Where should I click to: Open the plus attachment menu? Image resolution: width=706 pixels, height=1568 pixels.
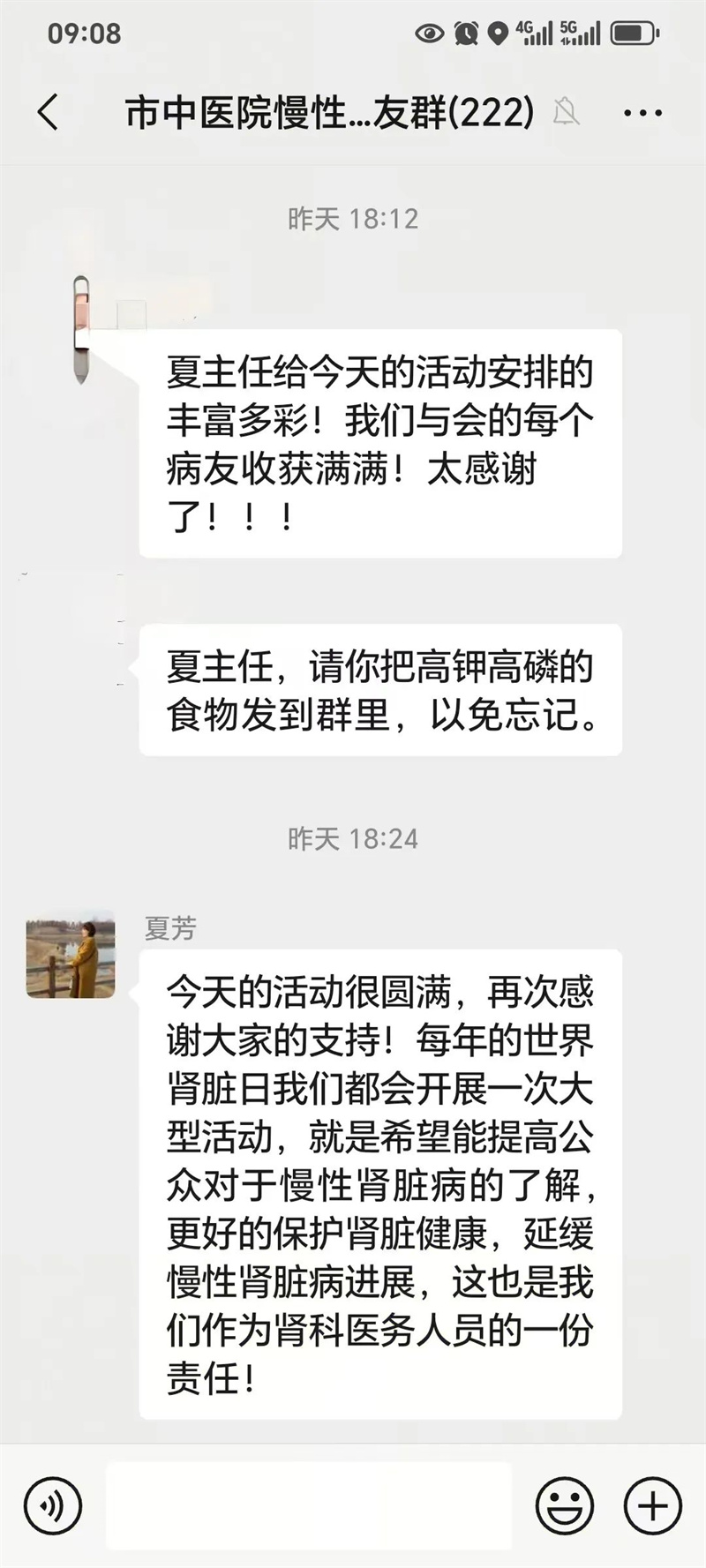(652, 1506)
